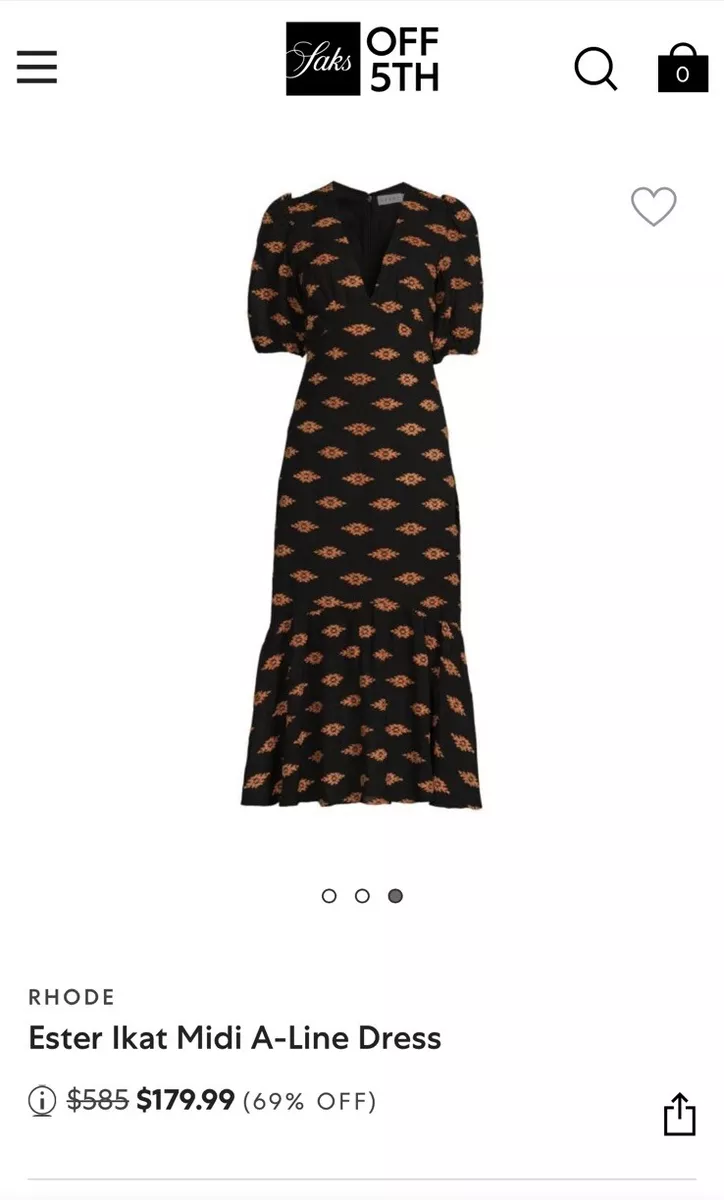Add the dress to favorites
724x1200 pixels.
[654, 206]
